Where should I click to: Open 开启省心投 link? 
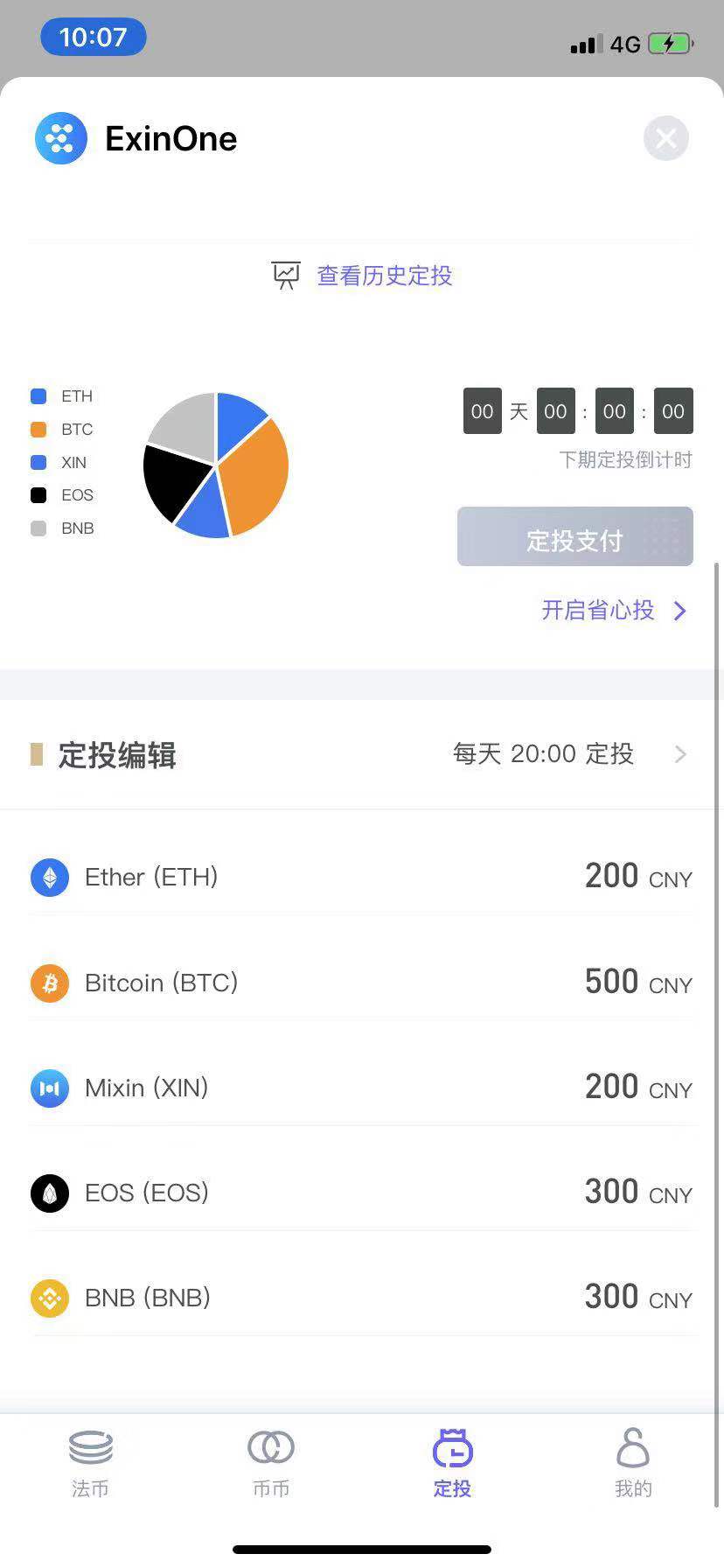tap(613, 610)
